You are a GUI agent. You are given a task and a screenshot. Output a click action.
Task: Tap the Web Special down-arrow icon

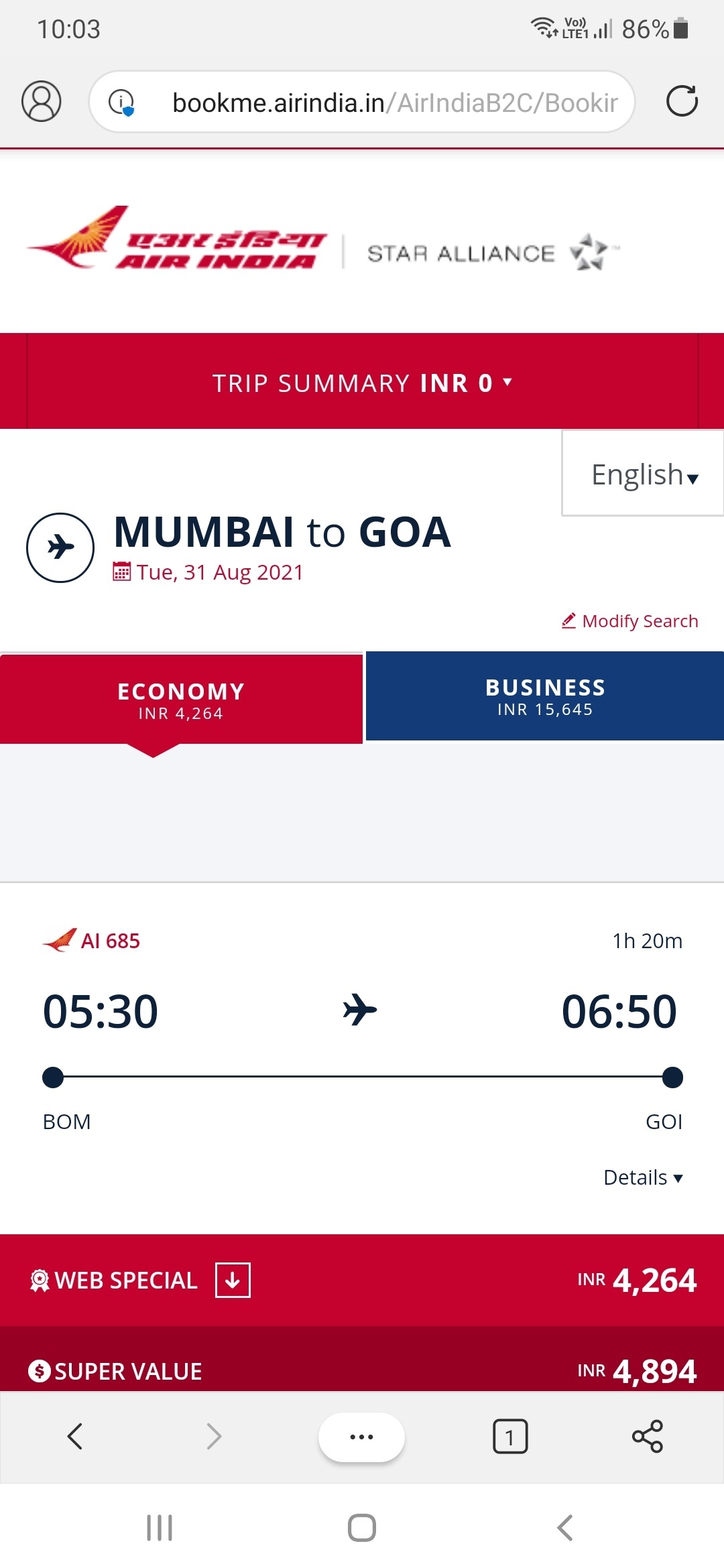tap(233, 1280)
